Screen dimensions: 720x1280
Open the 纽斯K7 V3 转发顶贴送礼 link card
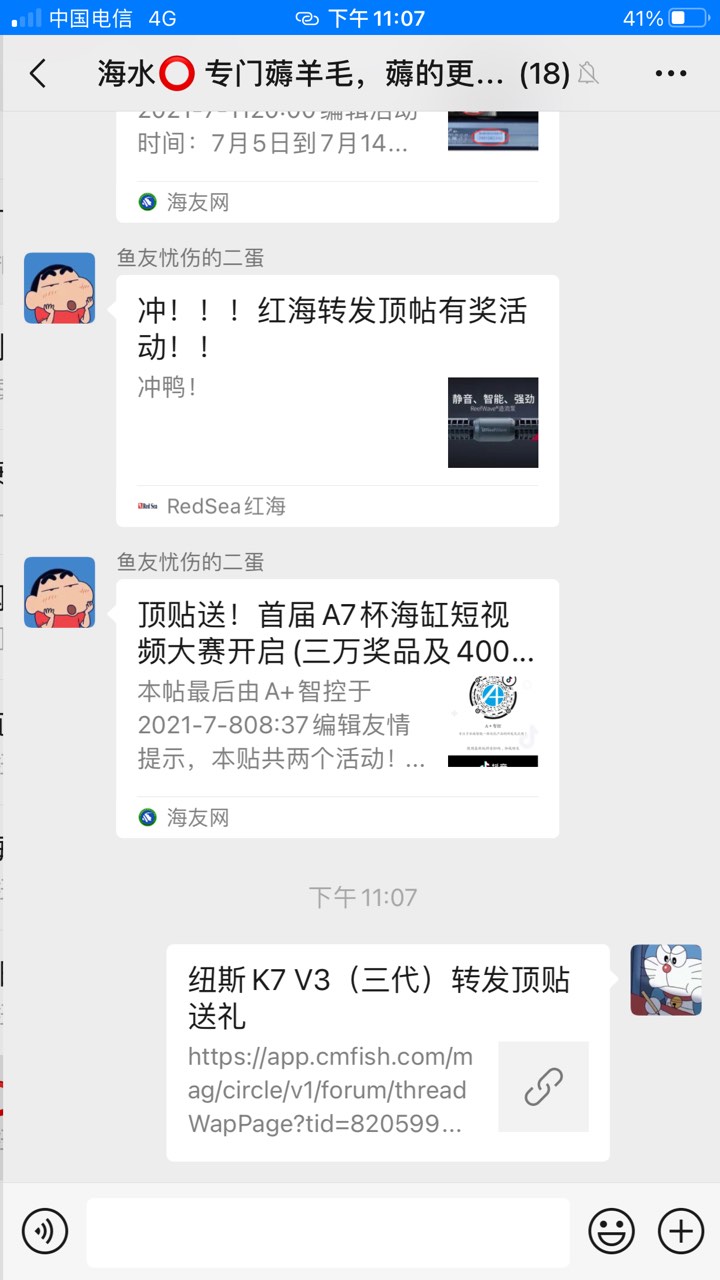pos(387,1052)
